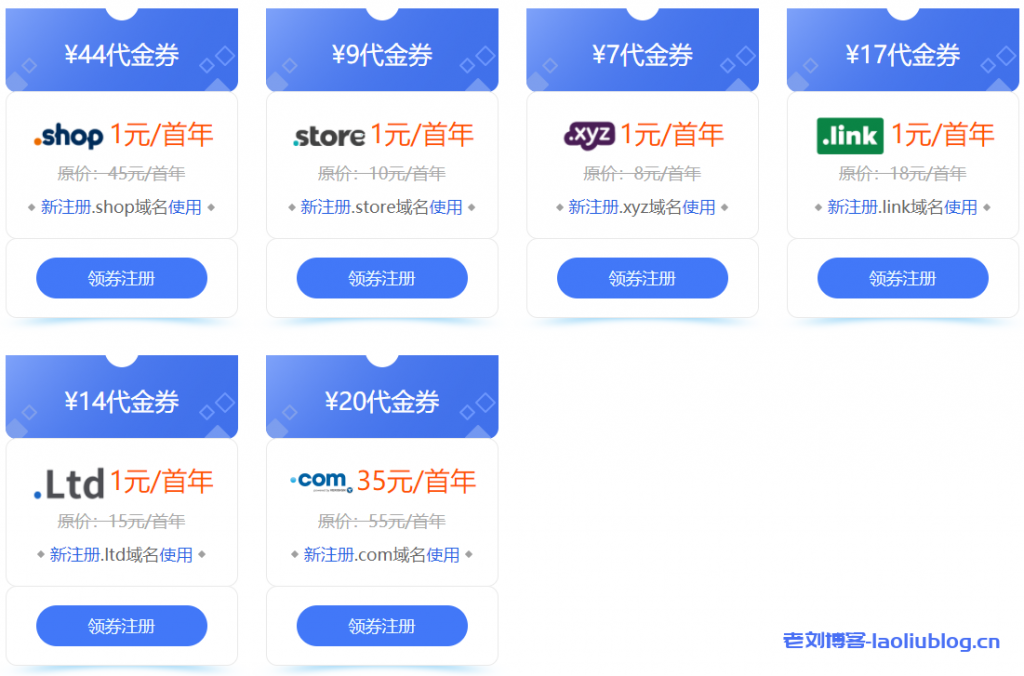Claim the .com domain coupon
Screen dimensions: 1024x676
[381, 626]
